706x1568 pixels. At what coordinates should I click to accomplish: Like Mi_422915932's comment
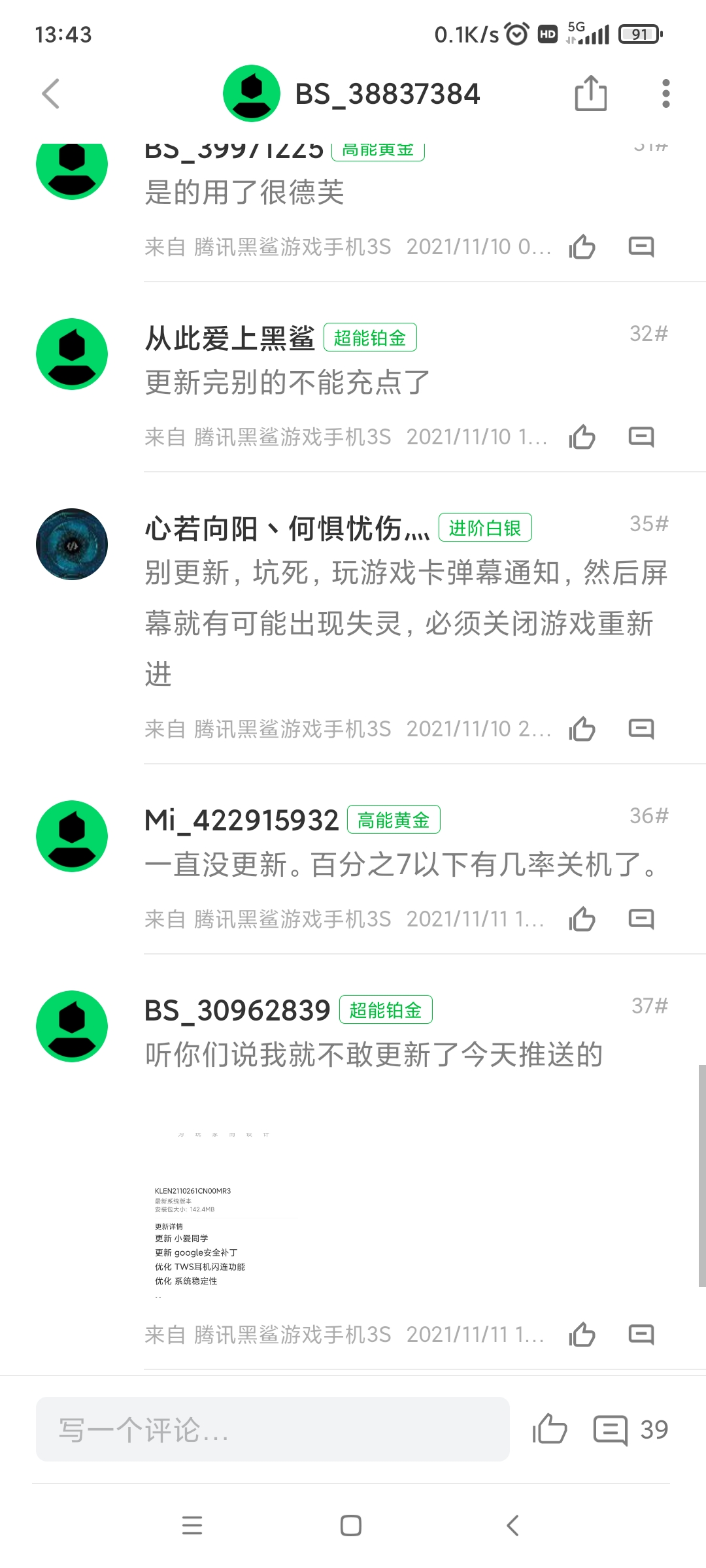pyautogui.click(x=582, y=919)
